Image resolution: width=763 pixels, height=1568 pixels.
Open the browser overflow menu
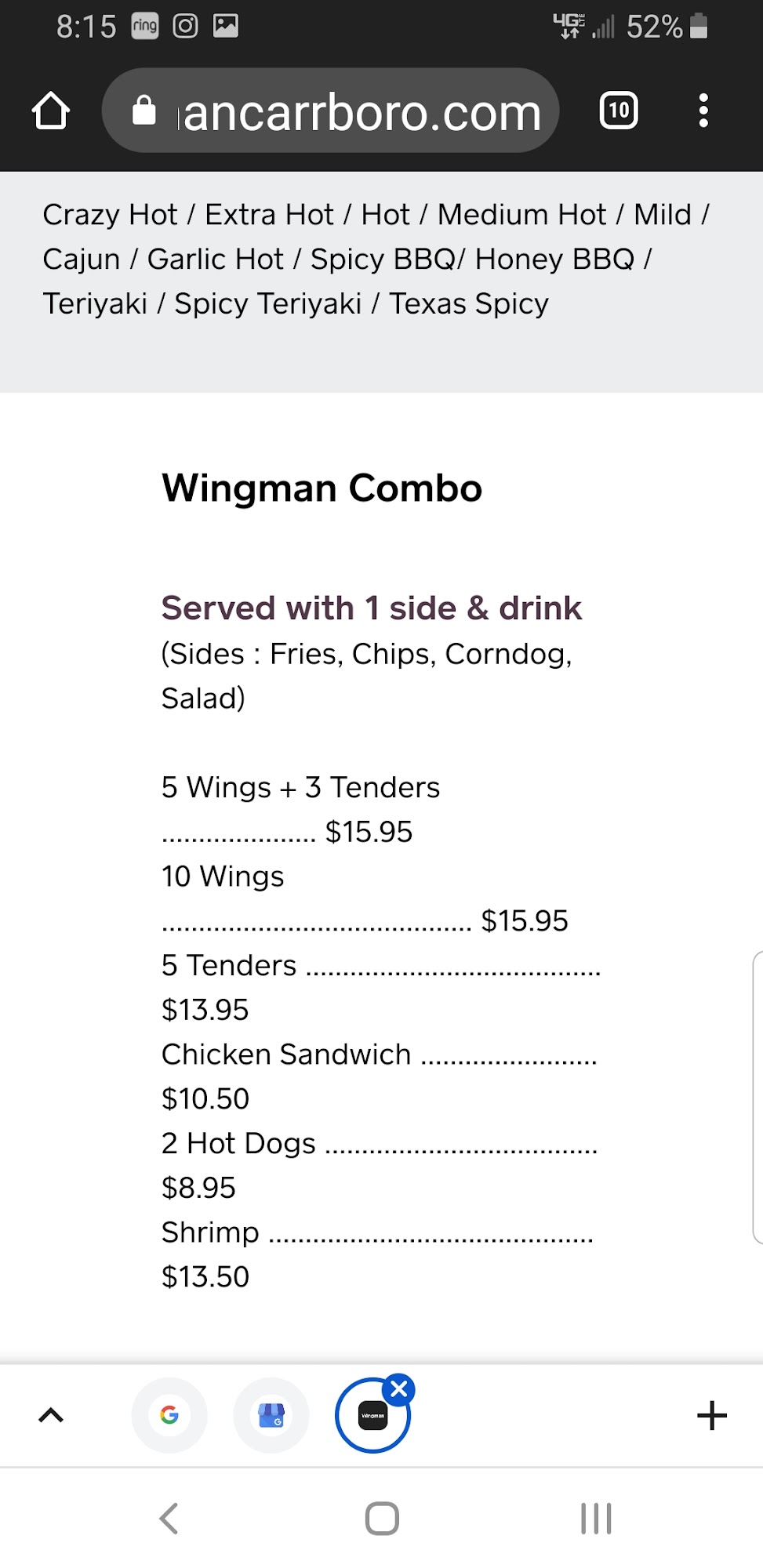point(703,111)
